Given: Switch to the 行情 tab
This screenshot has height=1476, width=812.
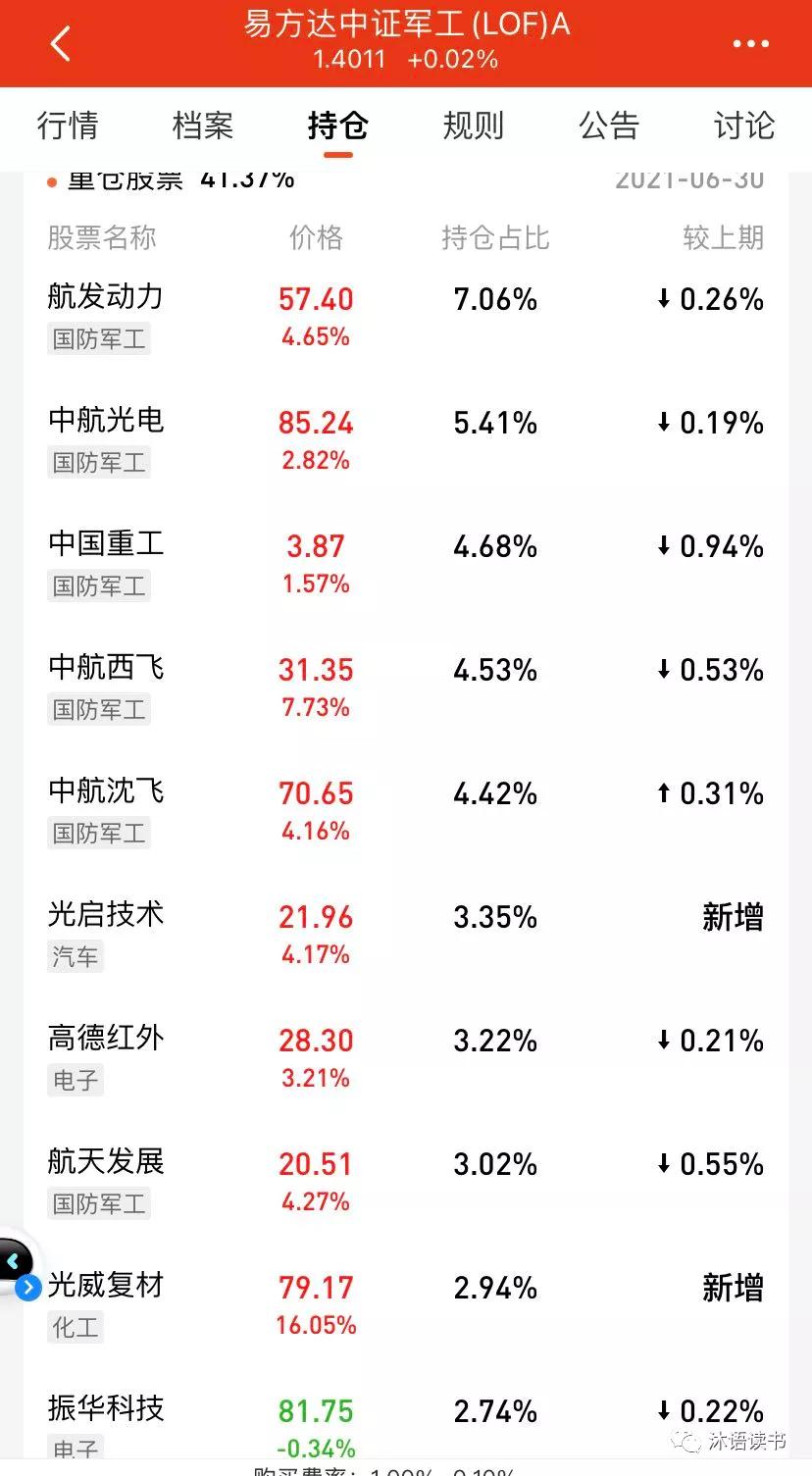Looking at the screenshot, I should pos(66,127).
